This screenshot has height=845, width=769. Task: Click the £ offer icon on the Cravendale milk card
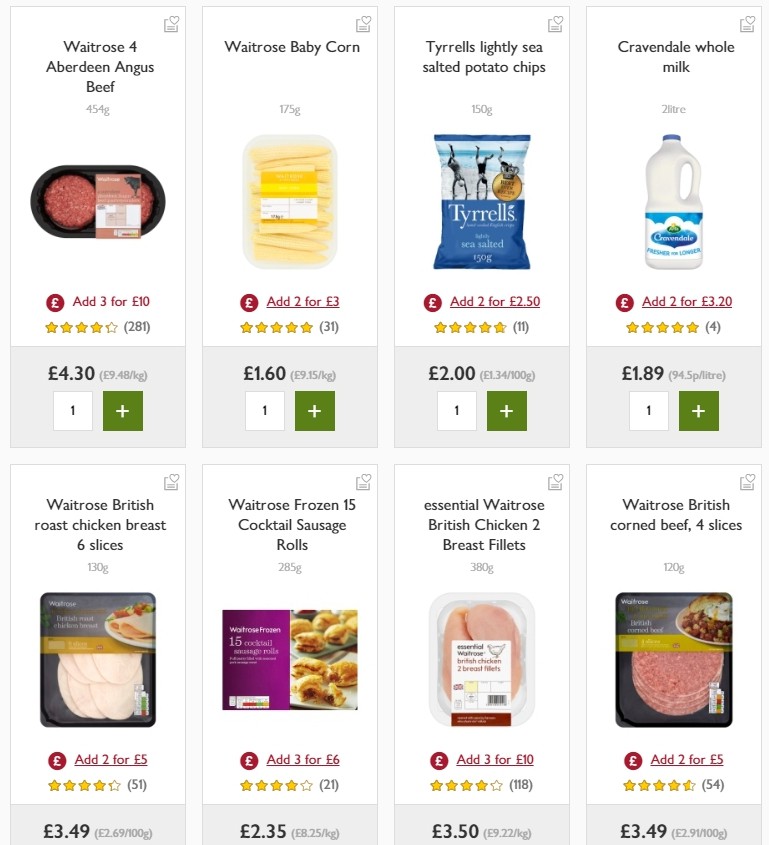click(625, 301)
